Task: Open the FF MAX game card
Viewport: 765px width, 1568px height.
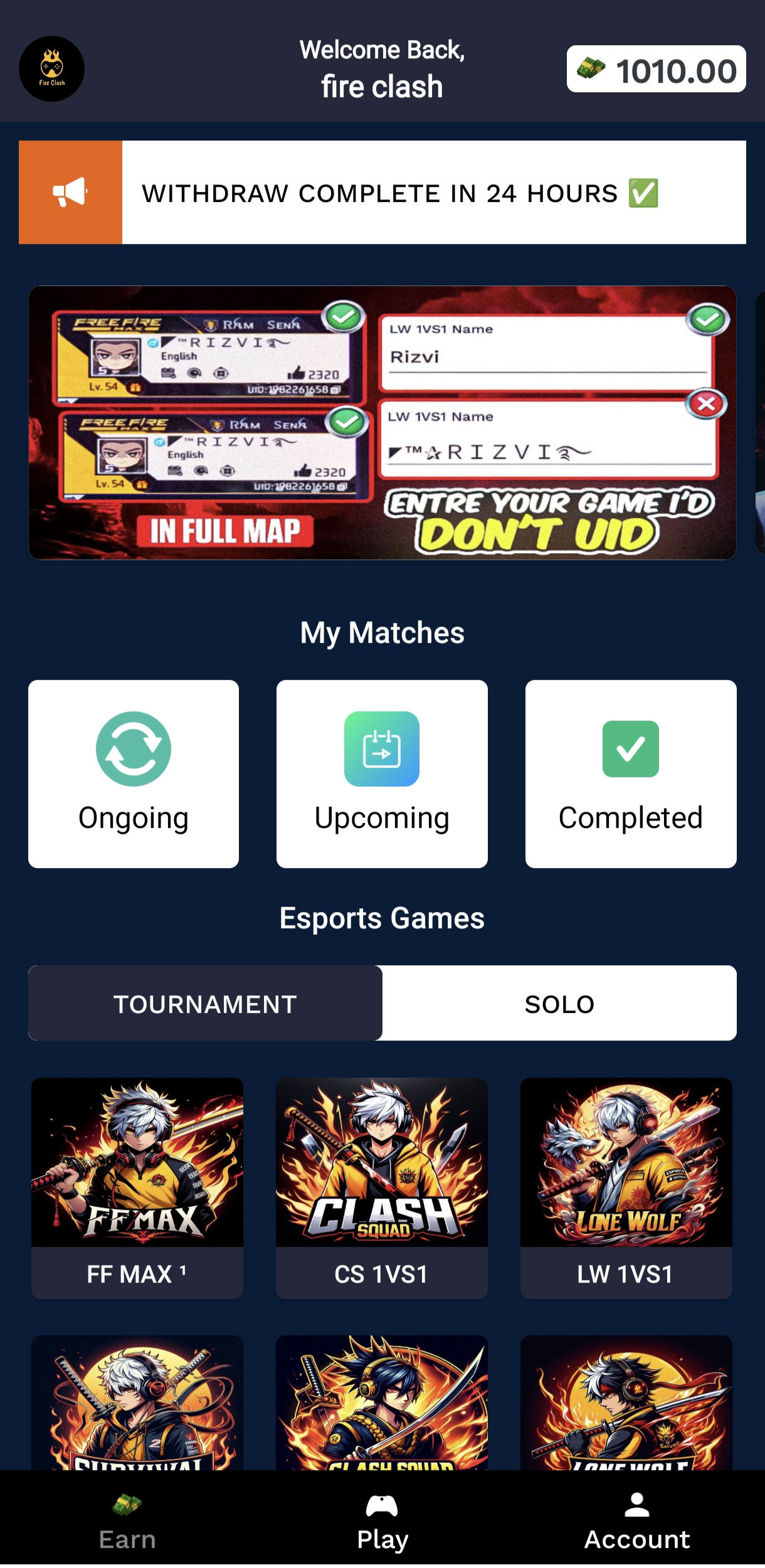Action: (137, 1188)
